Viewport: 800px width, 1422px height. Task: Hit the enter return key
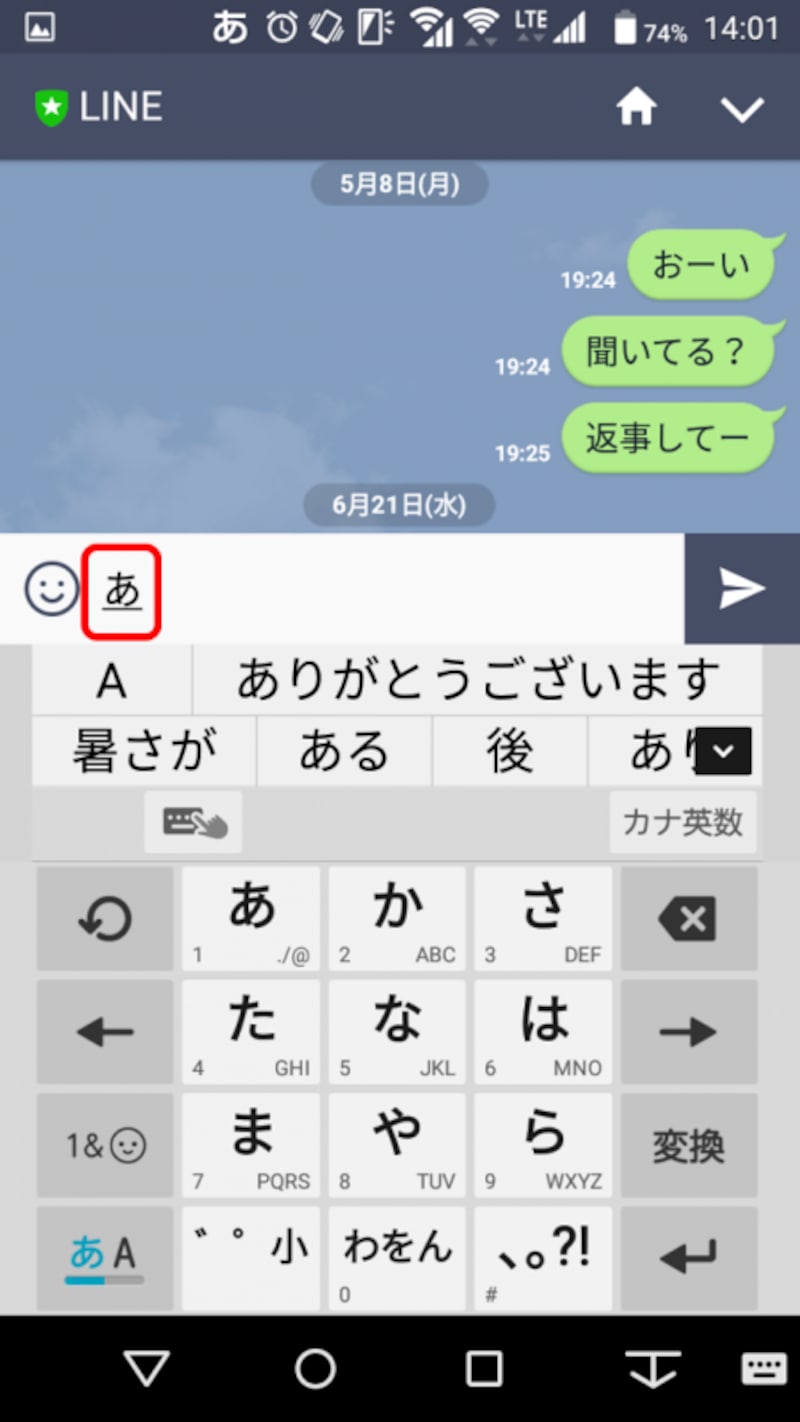pyautogui.click(x=688, y=1258)
